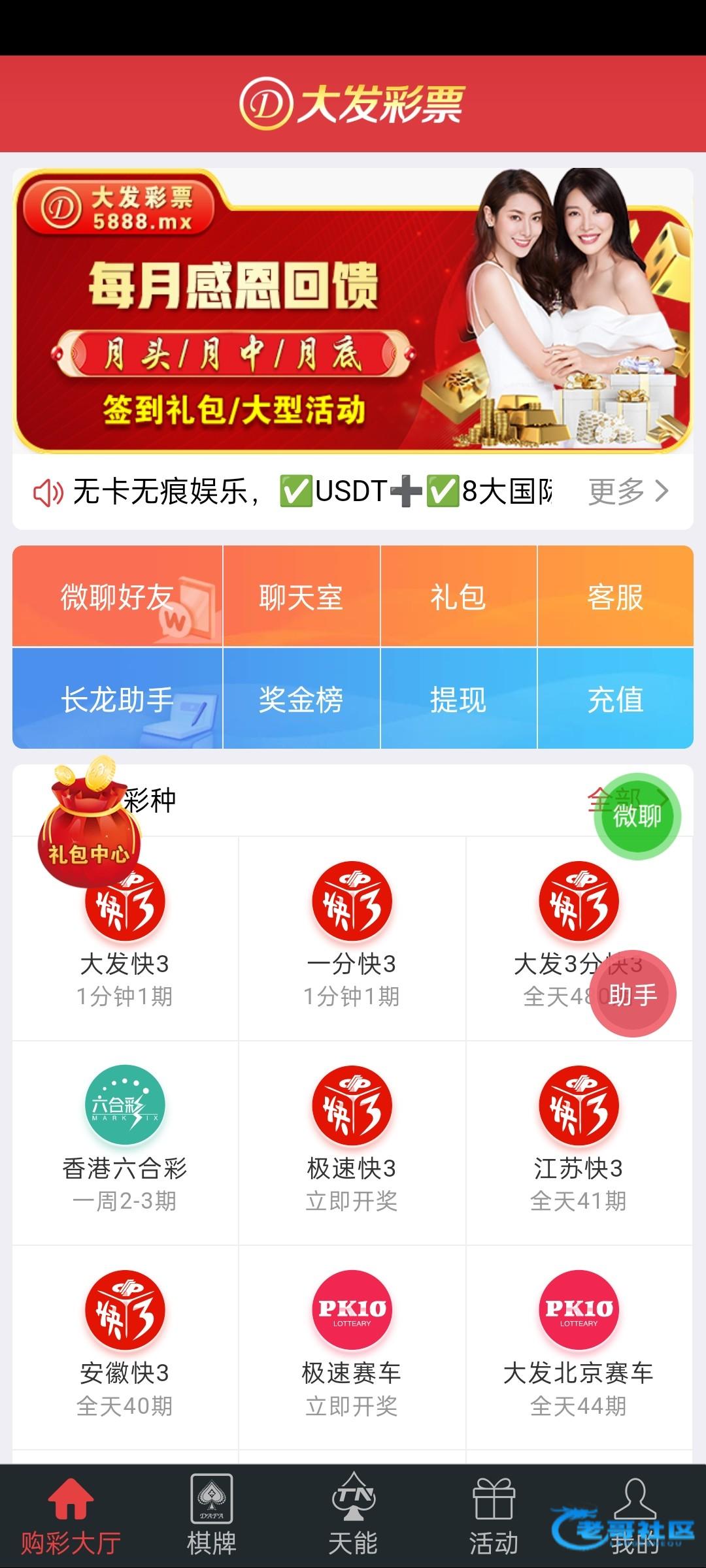Enter the 聊天室 chat room

(301, 596)
